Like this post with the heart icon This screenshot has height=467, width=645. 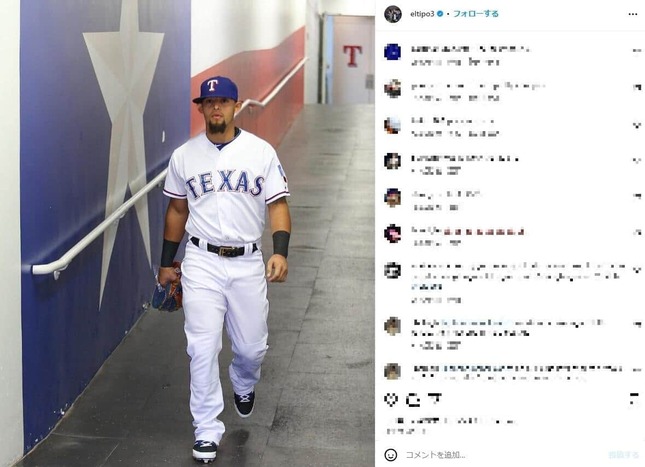coord(391,399)
